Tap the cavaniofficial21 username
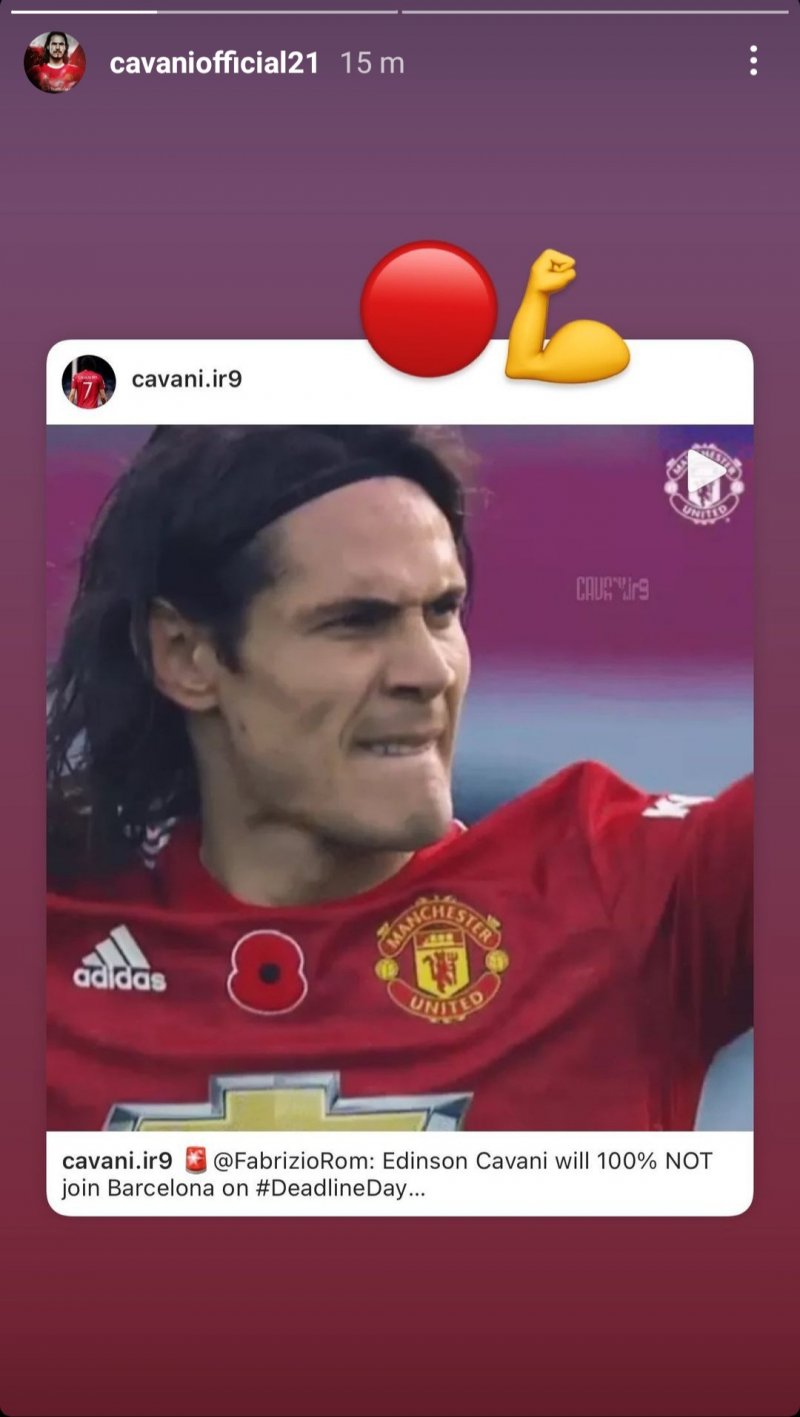 tap(214, 63)
